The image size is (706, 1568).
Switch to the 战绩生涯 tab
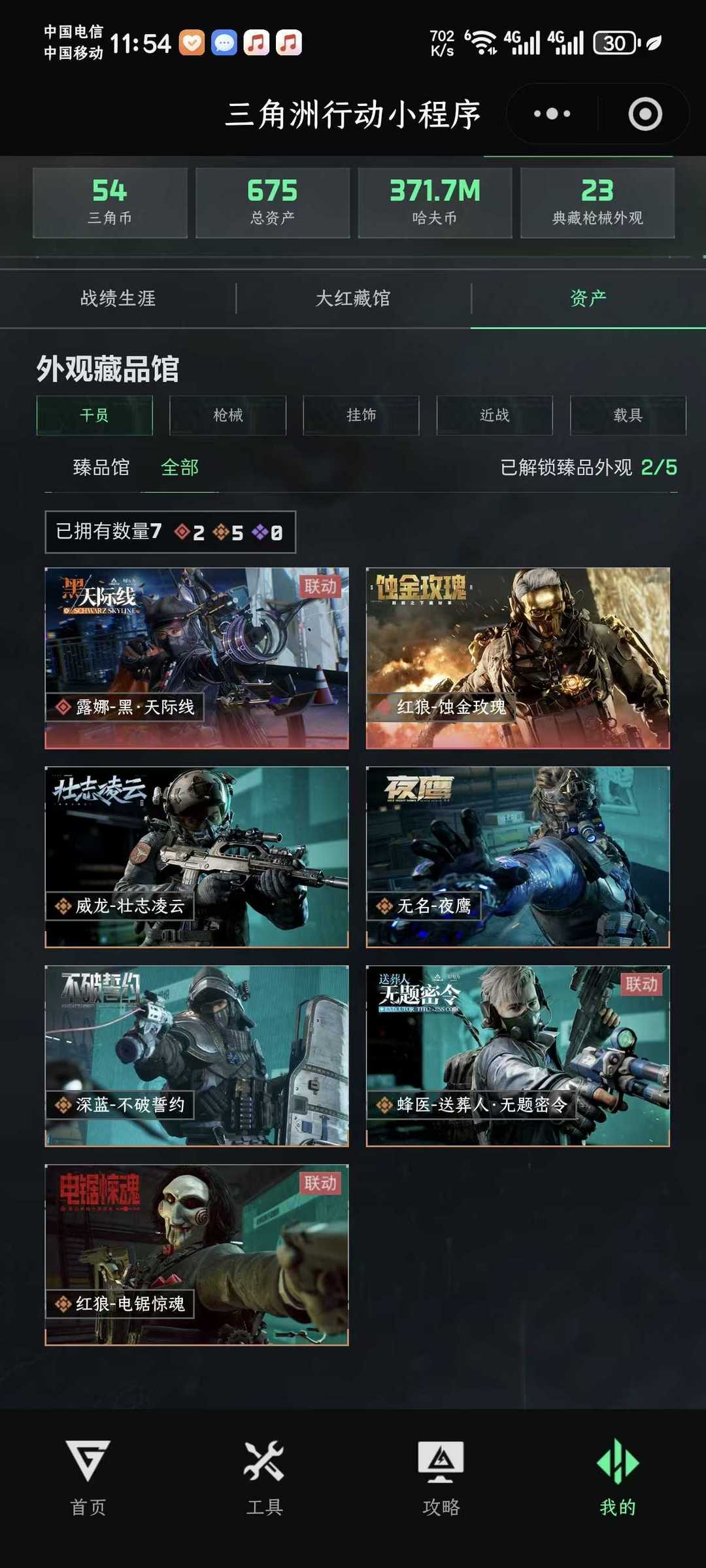[x=118, y=298]
